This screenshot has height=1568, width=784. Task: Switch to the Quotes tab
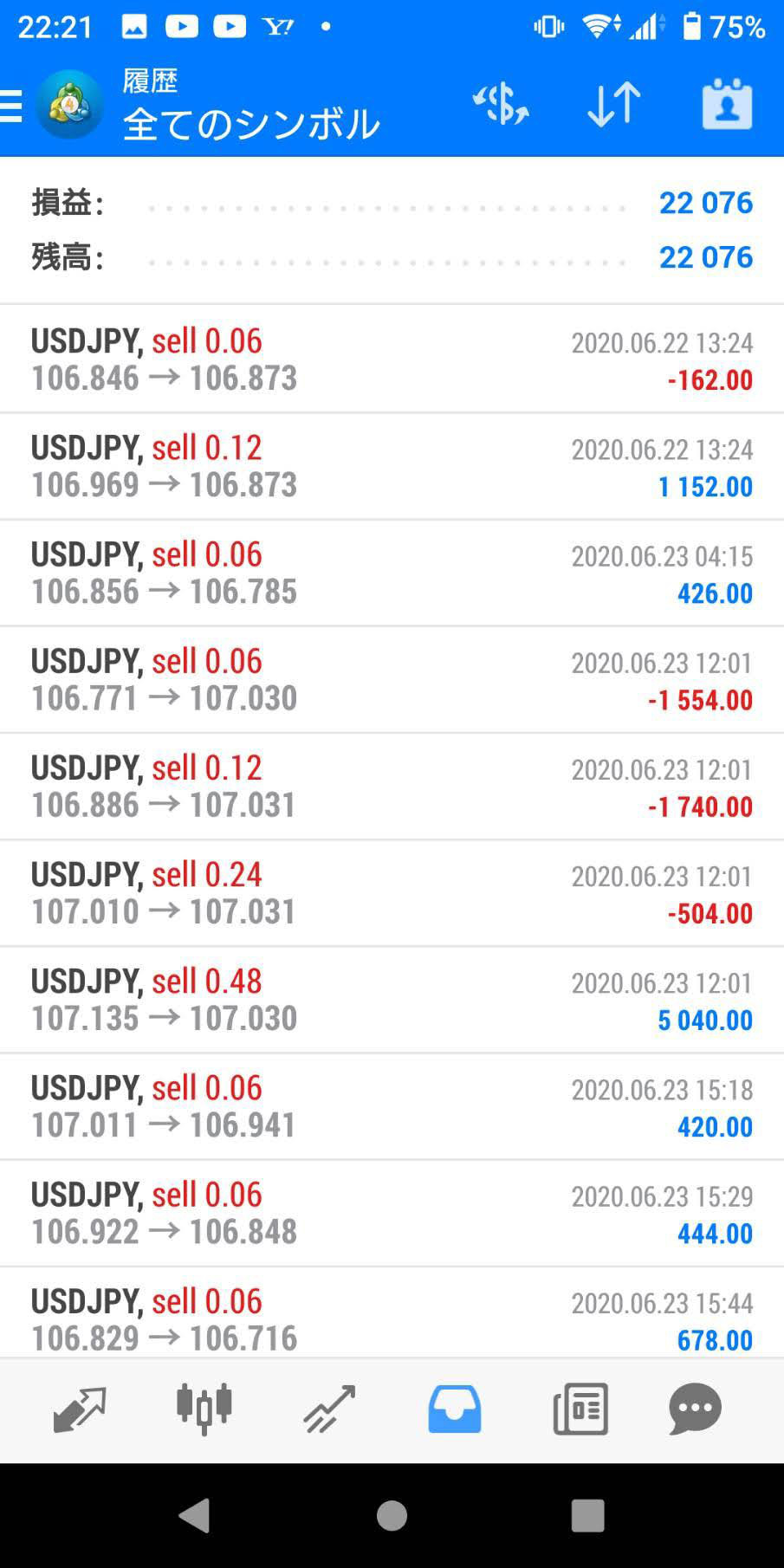coord(80,1409)
